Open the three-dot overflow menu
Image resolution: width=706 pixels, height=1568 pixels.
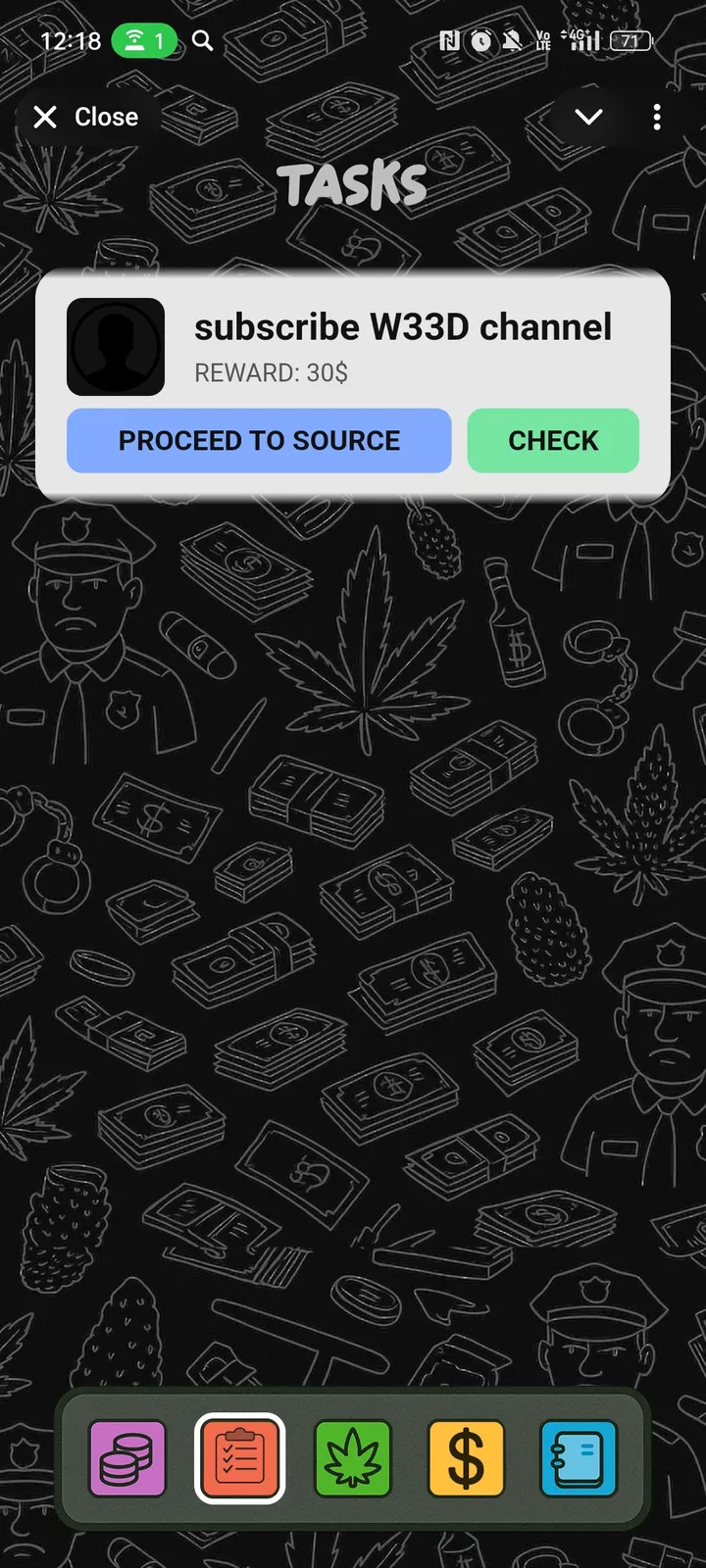(657, 118)
